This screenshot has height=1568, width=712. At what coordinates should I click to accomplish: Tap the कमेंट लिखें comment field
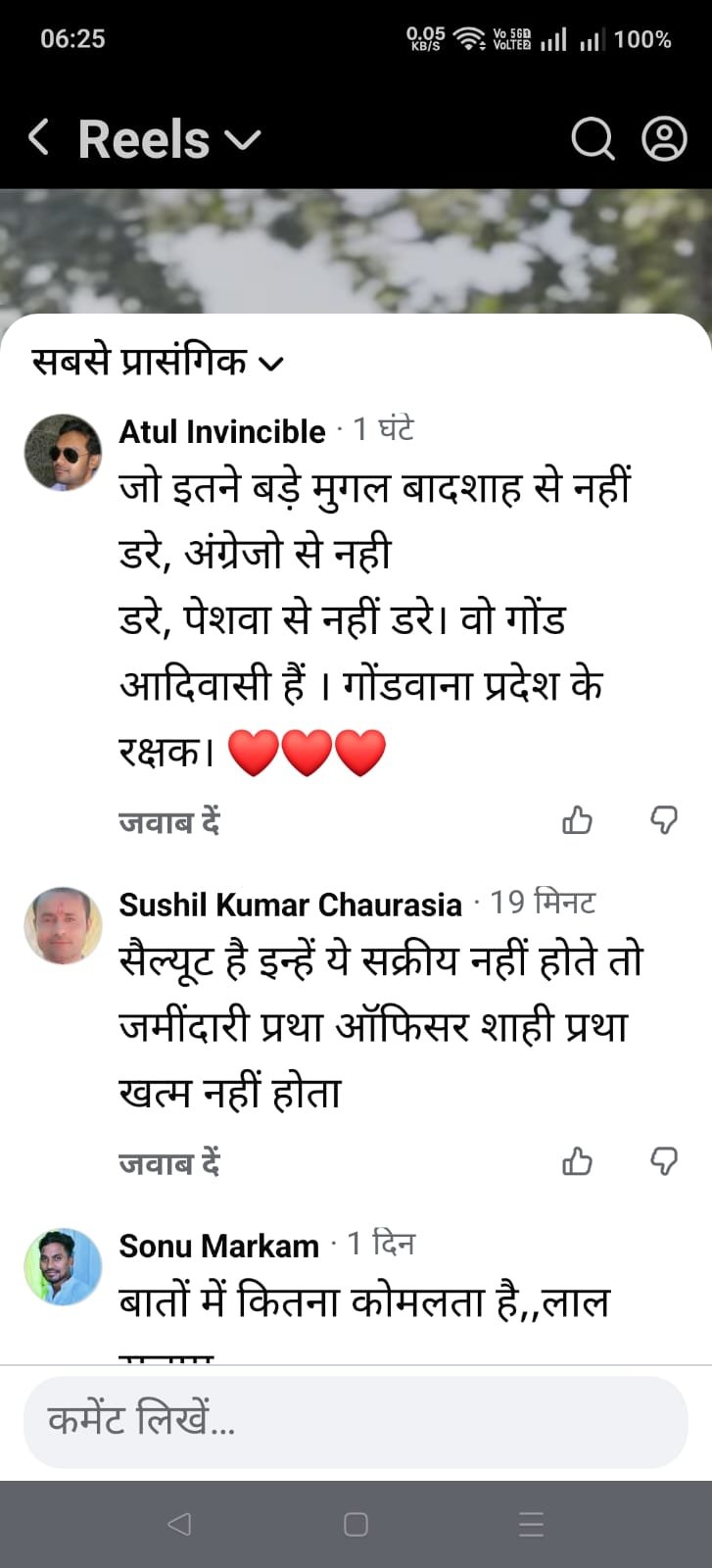pyautogui.click(x=356, y=1421)
